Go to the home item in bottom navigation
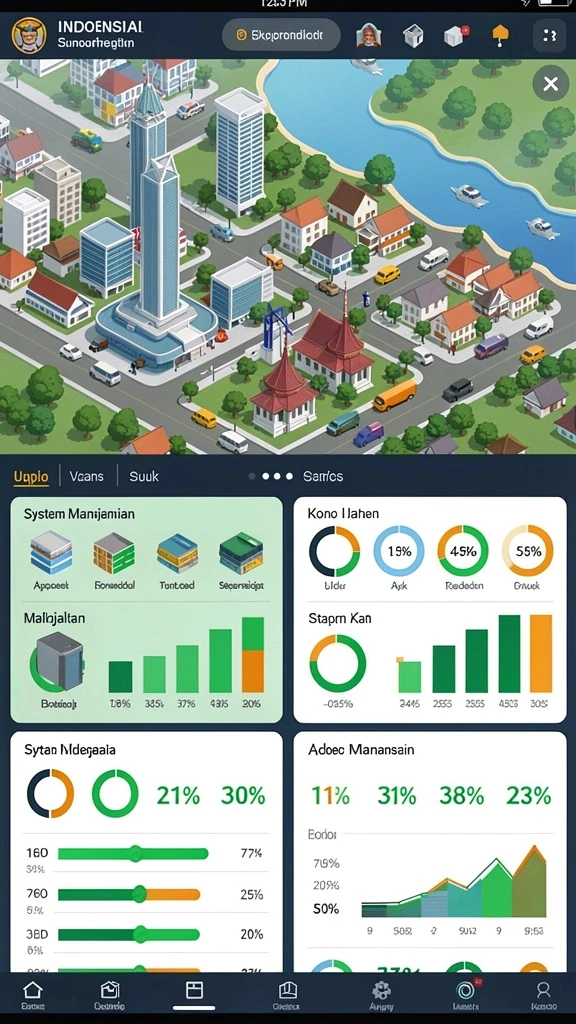The image size is (576, 1024). [33, 995]
